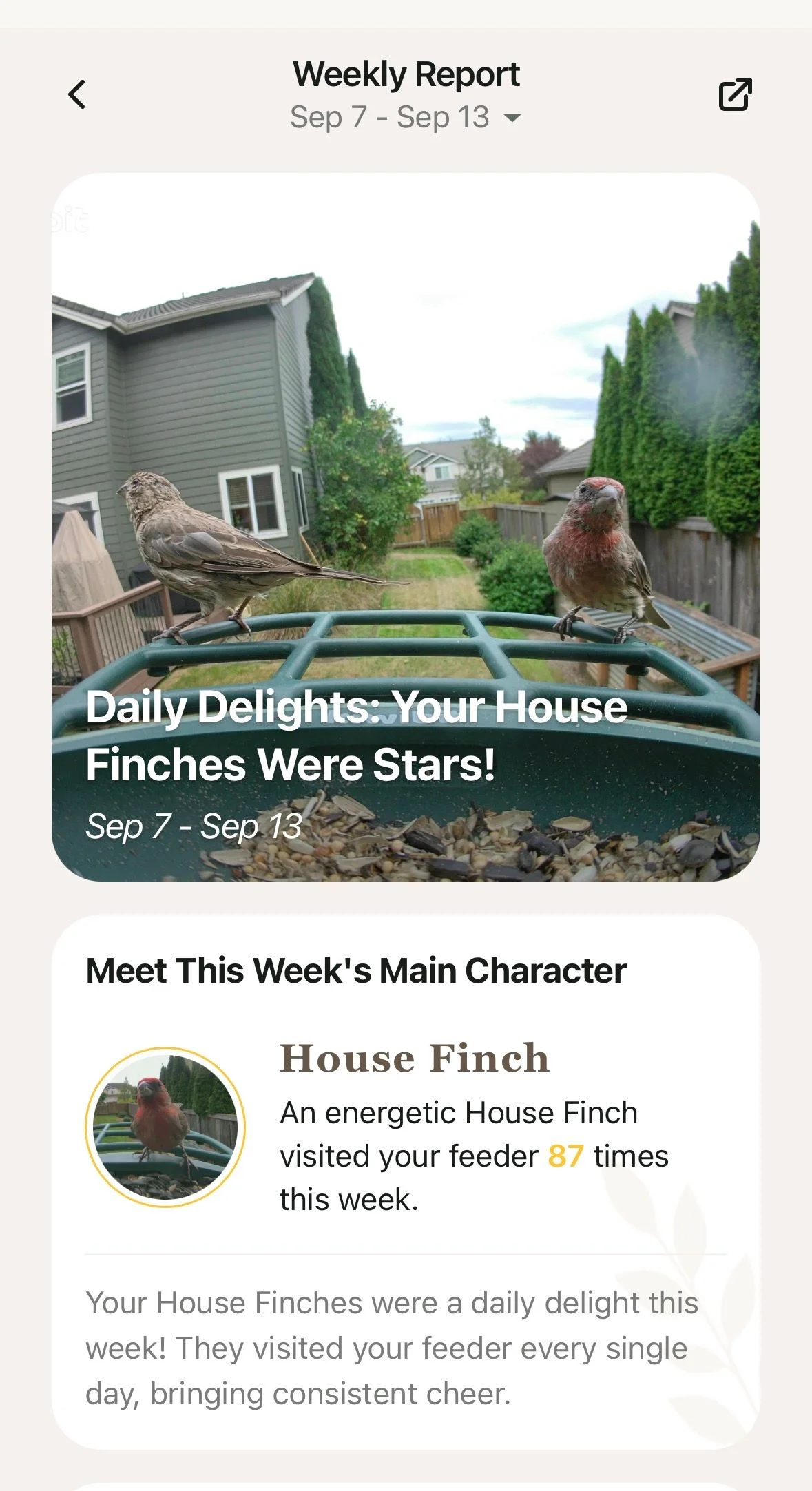Image resolution: width=812 pixels, height=1491 pixels.
Task: Open the Sep 7 - Sep 13 week picker
Action: tap(406, 117)
